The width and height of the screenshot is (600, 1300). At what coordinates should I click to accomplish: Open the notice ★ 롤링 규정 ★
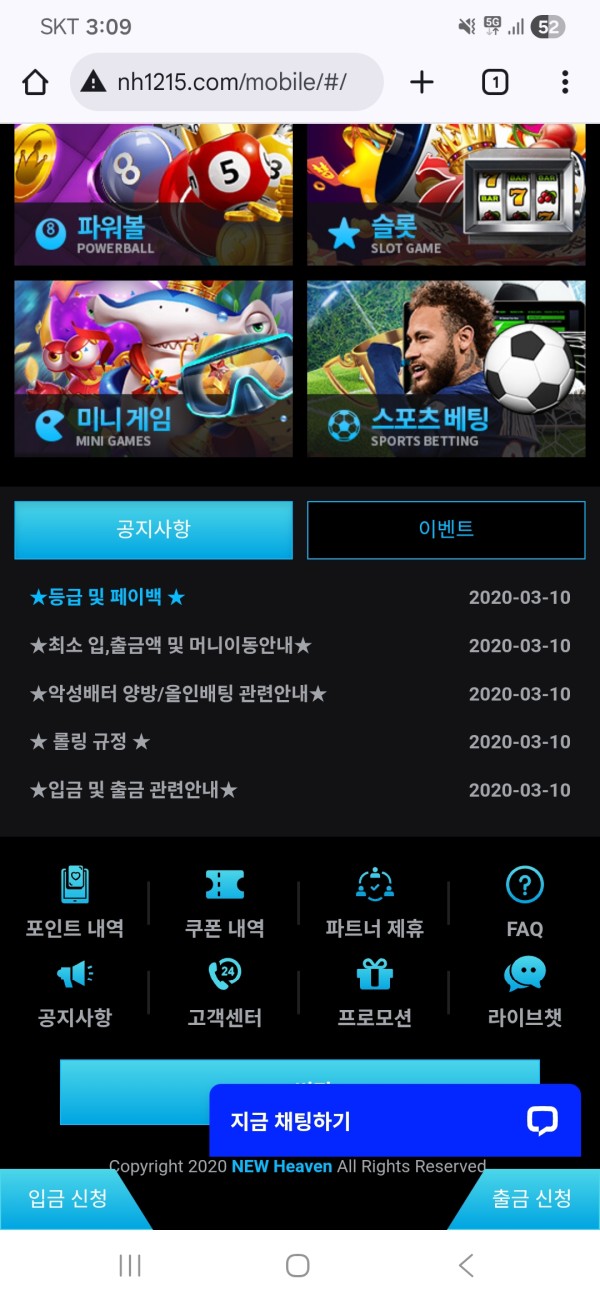point(90,742)
